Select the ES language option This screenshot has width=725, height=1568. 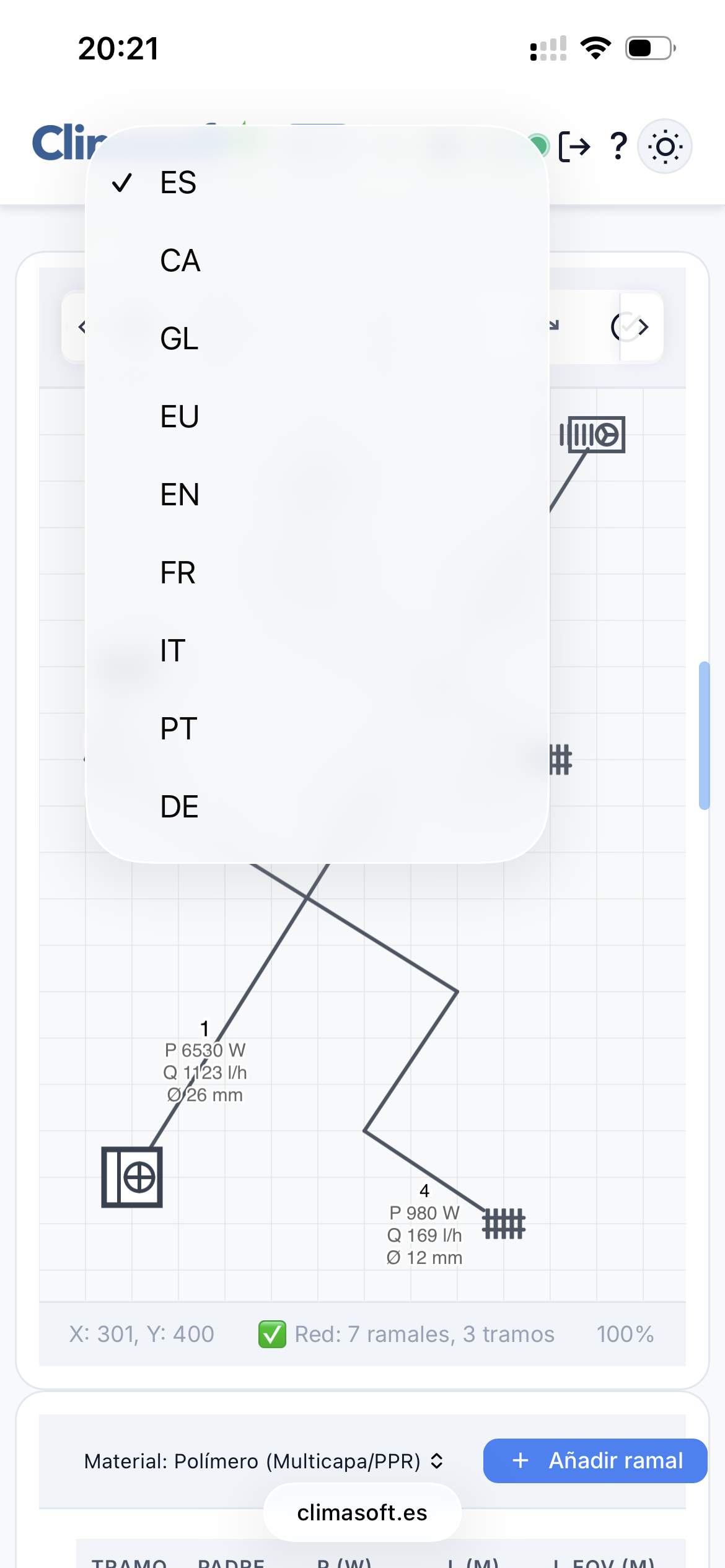pos(178,183)
